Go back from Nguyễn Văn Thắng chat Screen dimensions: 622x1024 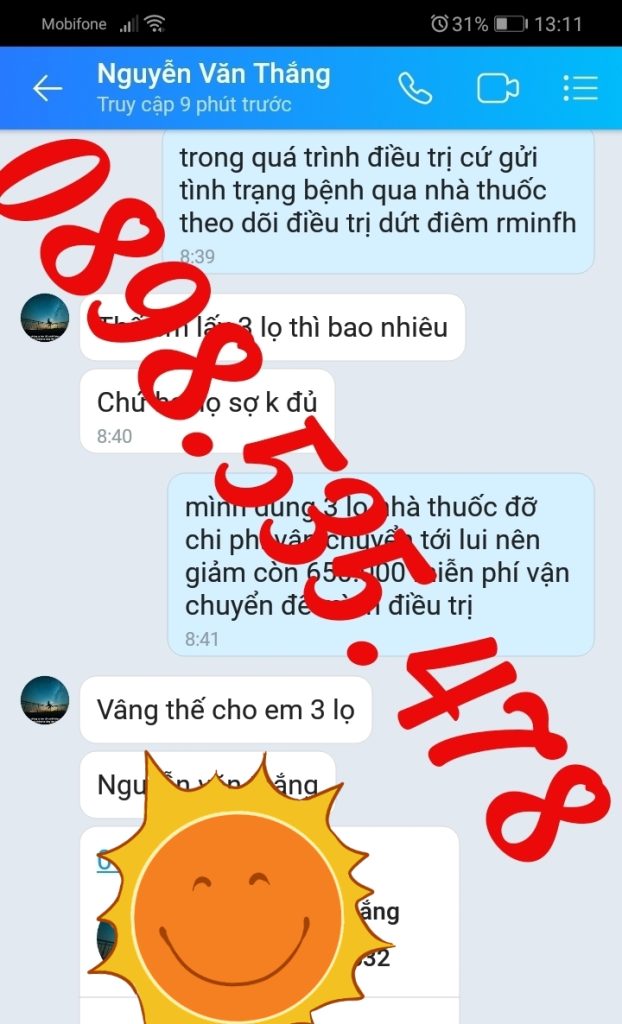[x=47, y=88]
